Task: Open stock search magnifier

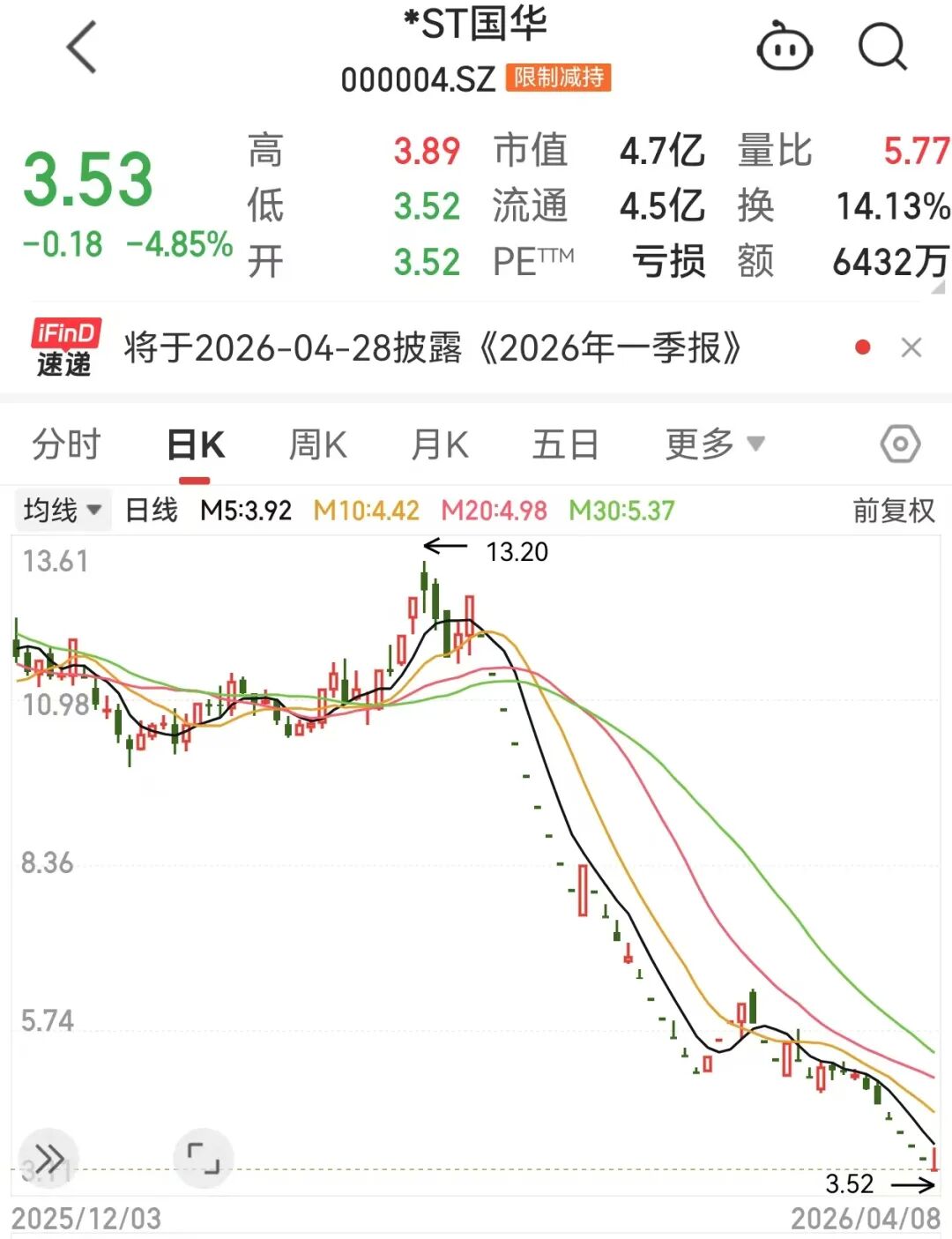Action: [881, 48]
